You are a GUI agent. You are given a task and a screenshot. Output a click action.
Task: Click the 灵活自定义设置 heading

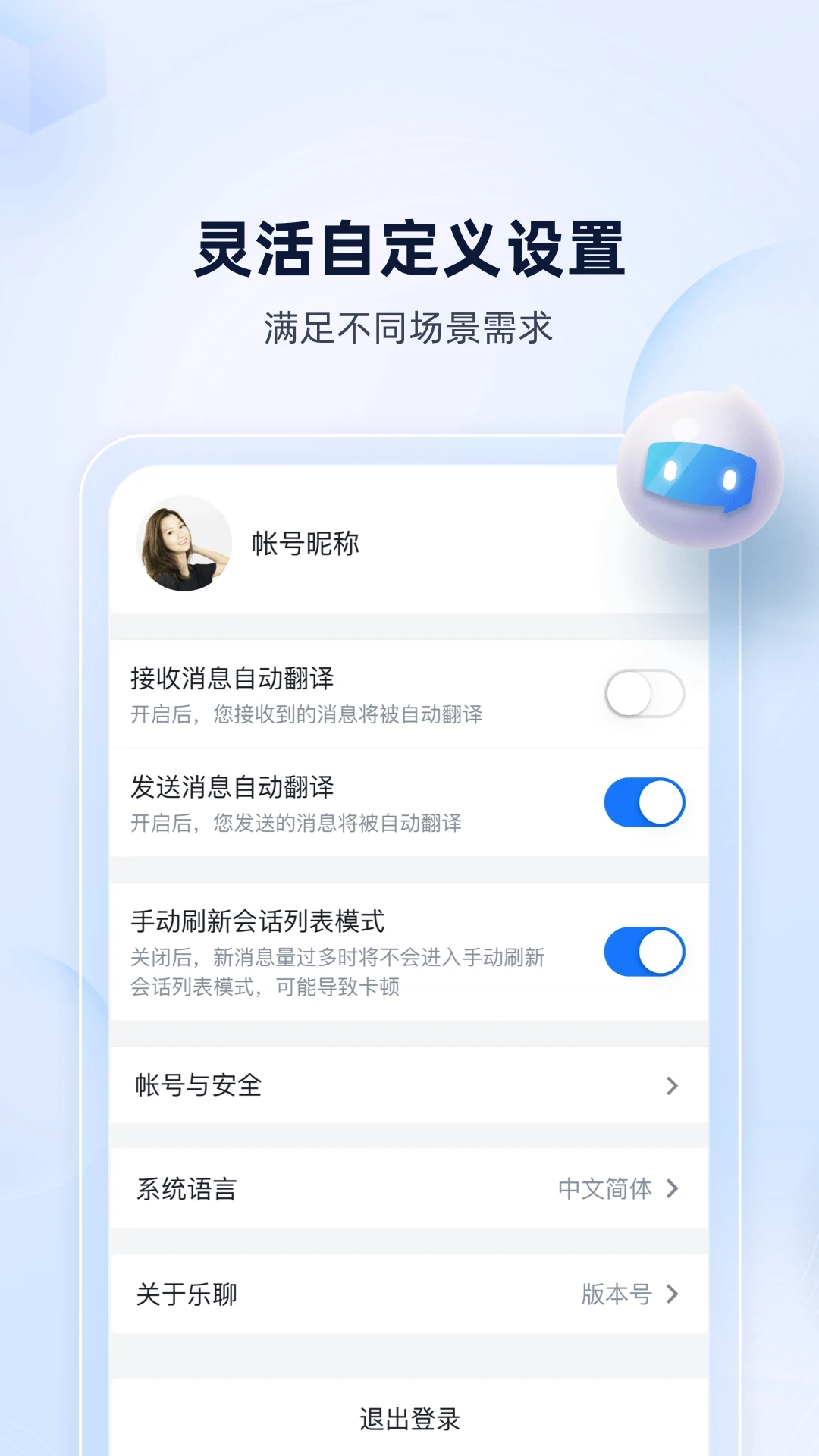point(409,246)
